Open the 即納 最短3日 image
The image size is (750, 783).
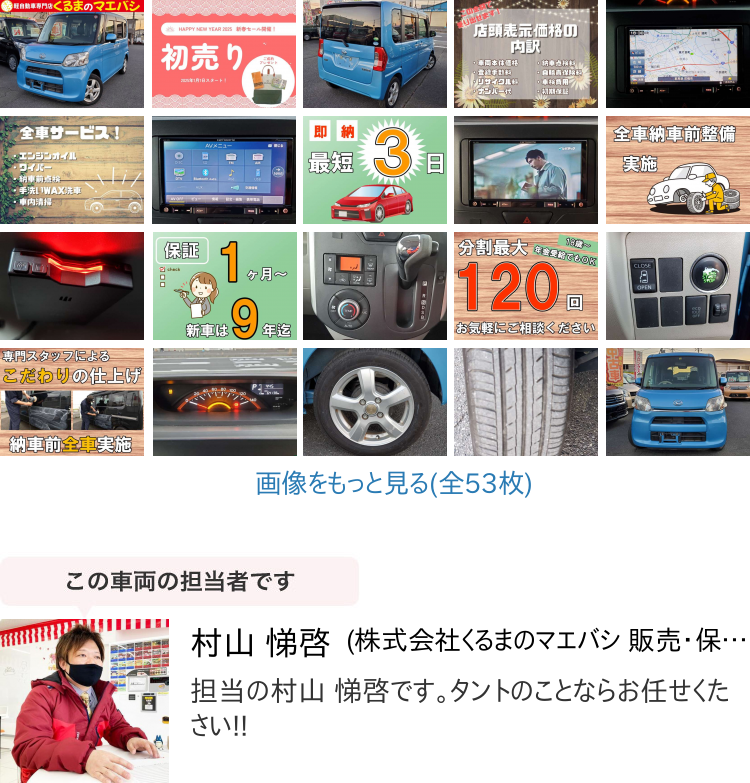click(375, 170)
